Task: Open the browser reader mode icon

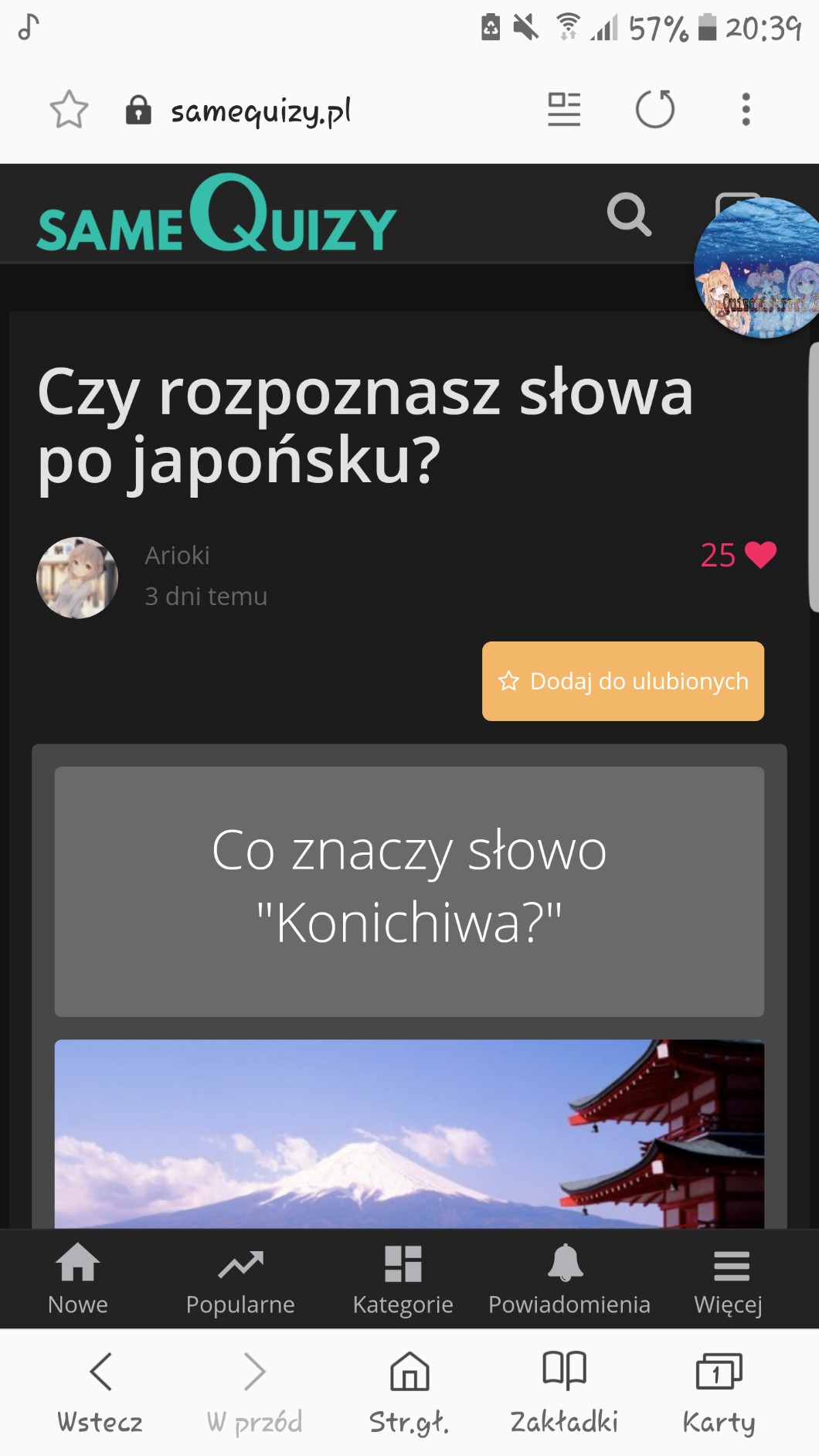Action: click(x=564, y=109)
